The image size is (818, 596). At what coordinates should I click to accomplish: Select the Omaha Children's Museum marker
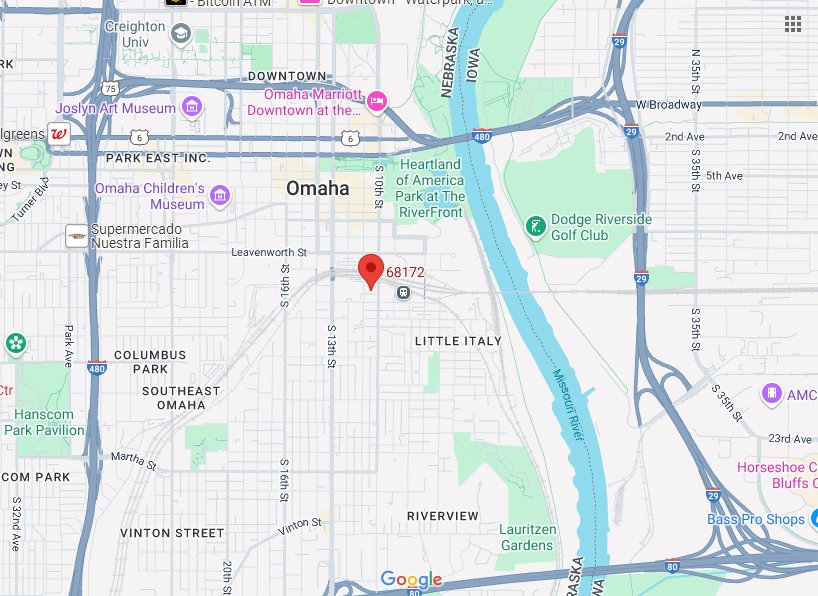pos(221,195)
